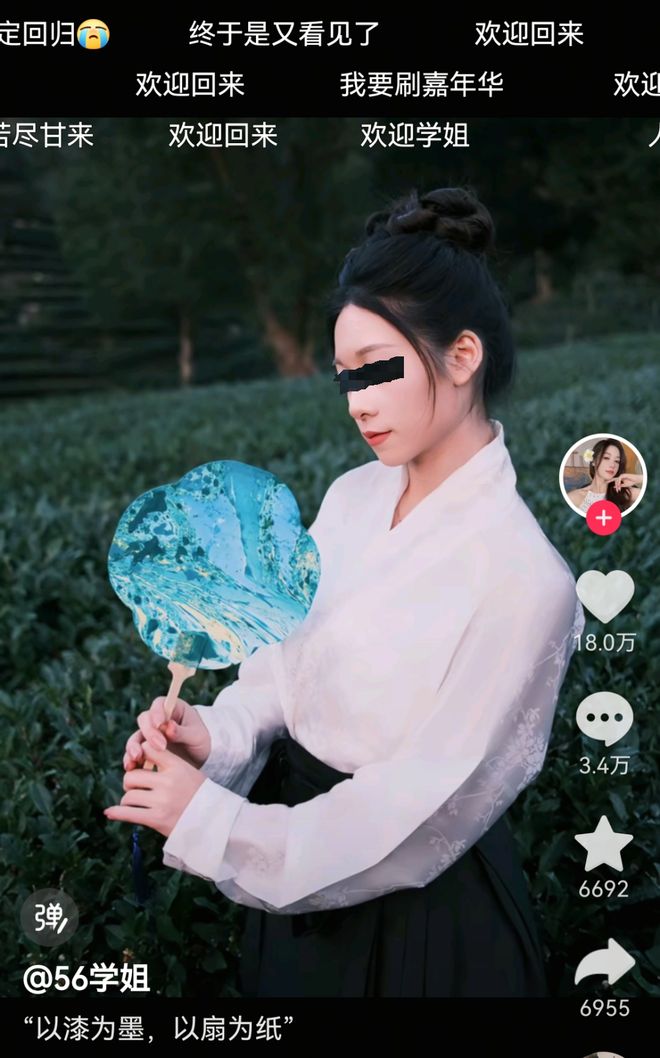Add this video to favorites with the star
This screenshot has height=1058, width=660.
coord(604,845)
